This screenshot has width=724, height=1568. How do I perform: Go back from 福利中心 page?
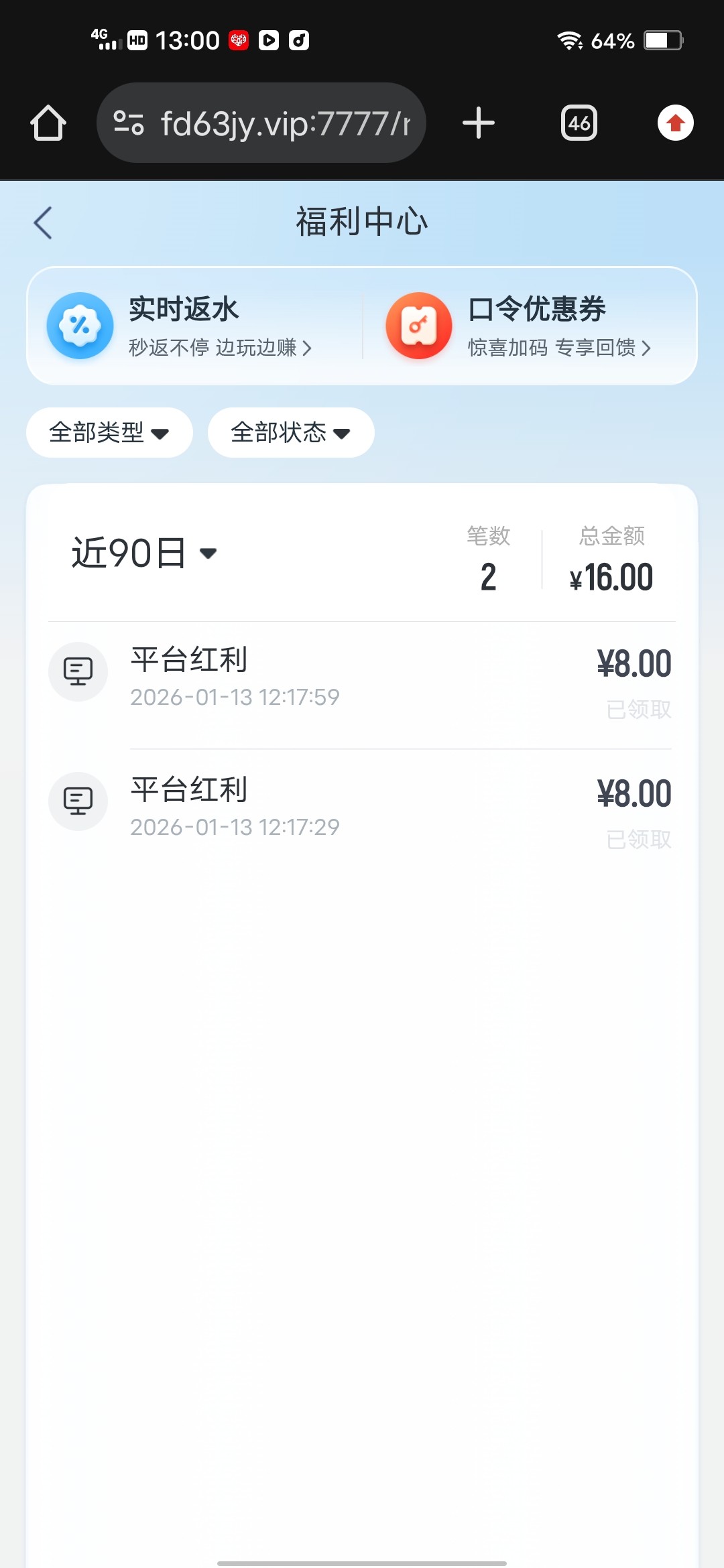coord(44,222)
